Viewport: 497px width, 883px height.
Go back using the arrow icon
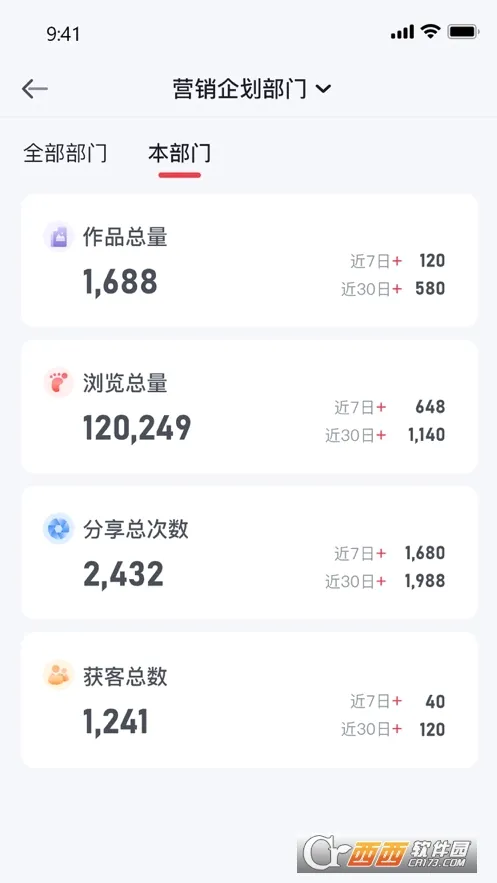click(34, 88)
